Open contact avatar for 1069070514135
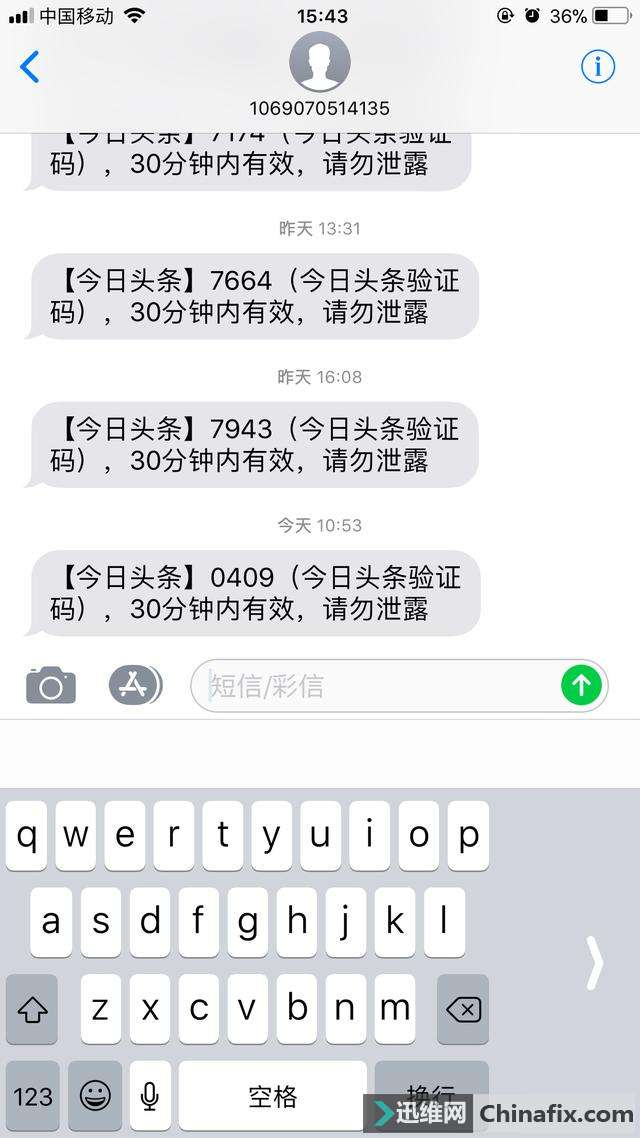 (320, 62)
